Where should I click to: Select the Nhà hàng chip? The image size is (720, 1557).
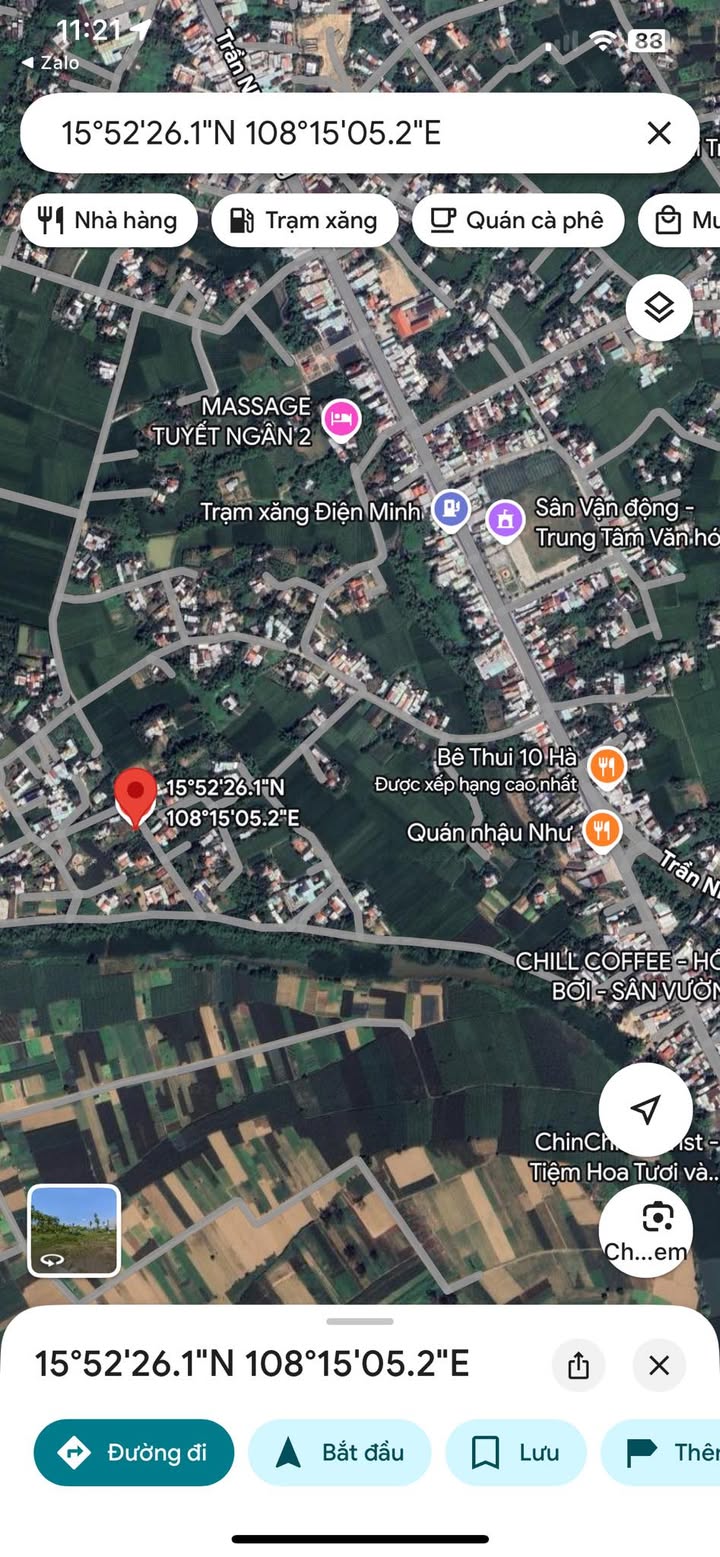point(108,220)
